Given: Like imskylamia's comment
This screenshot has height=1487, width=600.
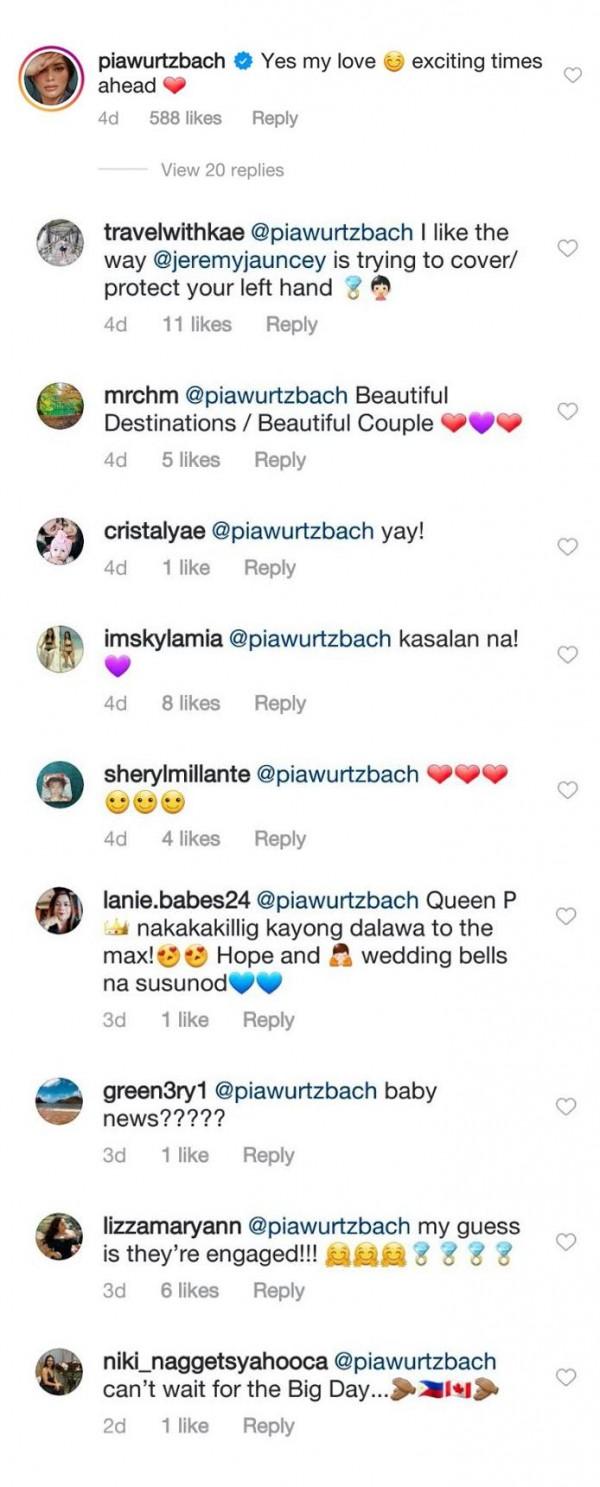Looking at the screenshot, I should point(567,654).
